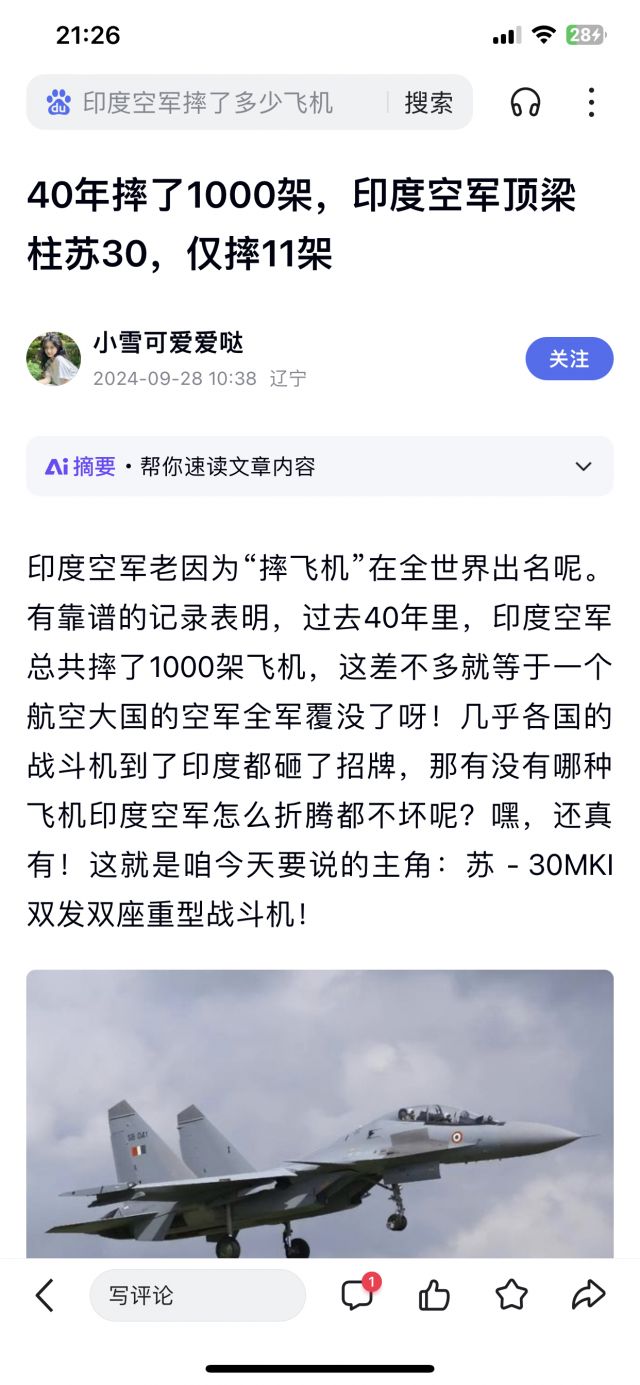Follow the author with 关注 button

pyautogui.click(x=569, y=359)
